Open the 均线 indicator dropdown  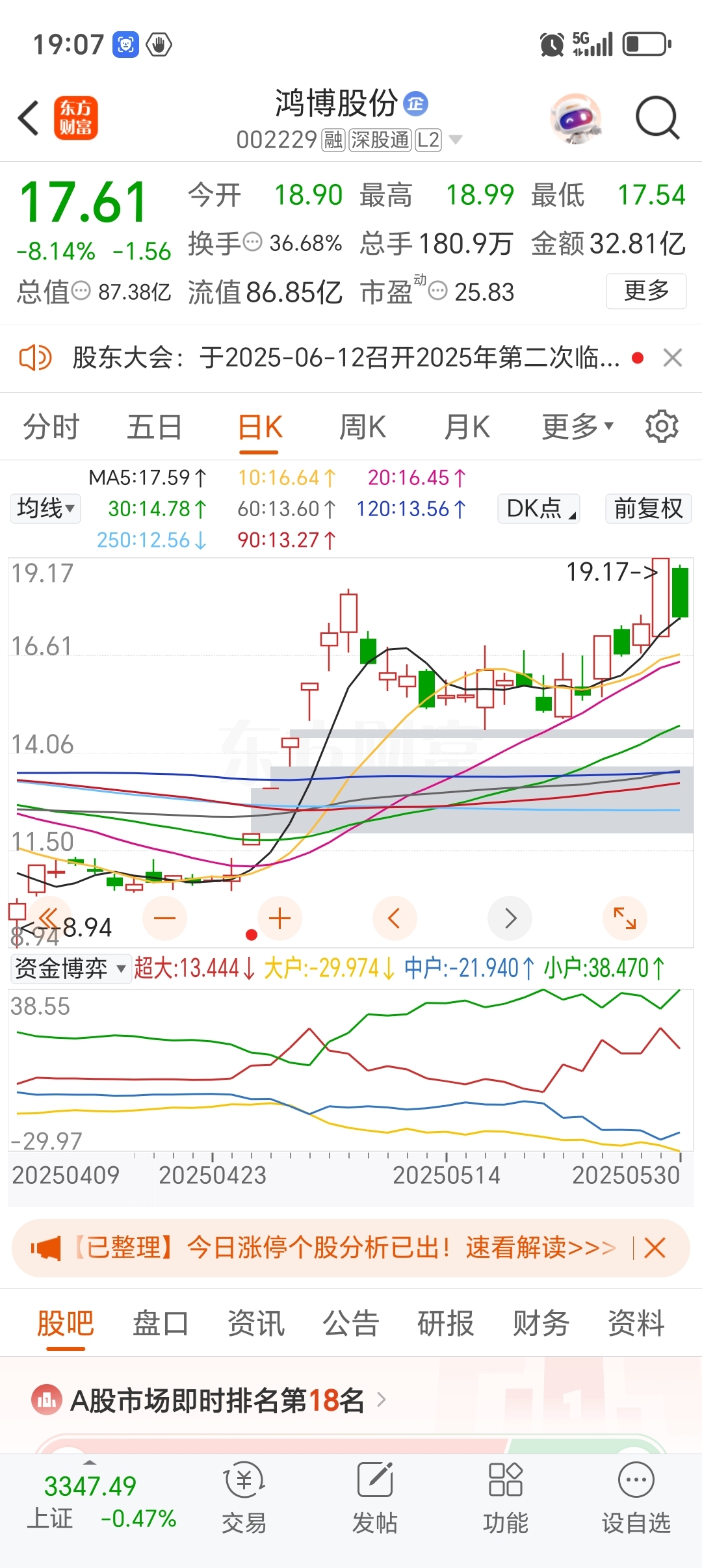(x=45, y=508)
